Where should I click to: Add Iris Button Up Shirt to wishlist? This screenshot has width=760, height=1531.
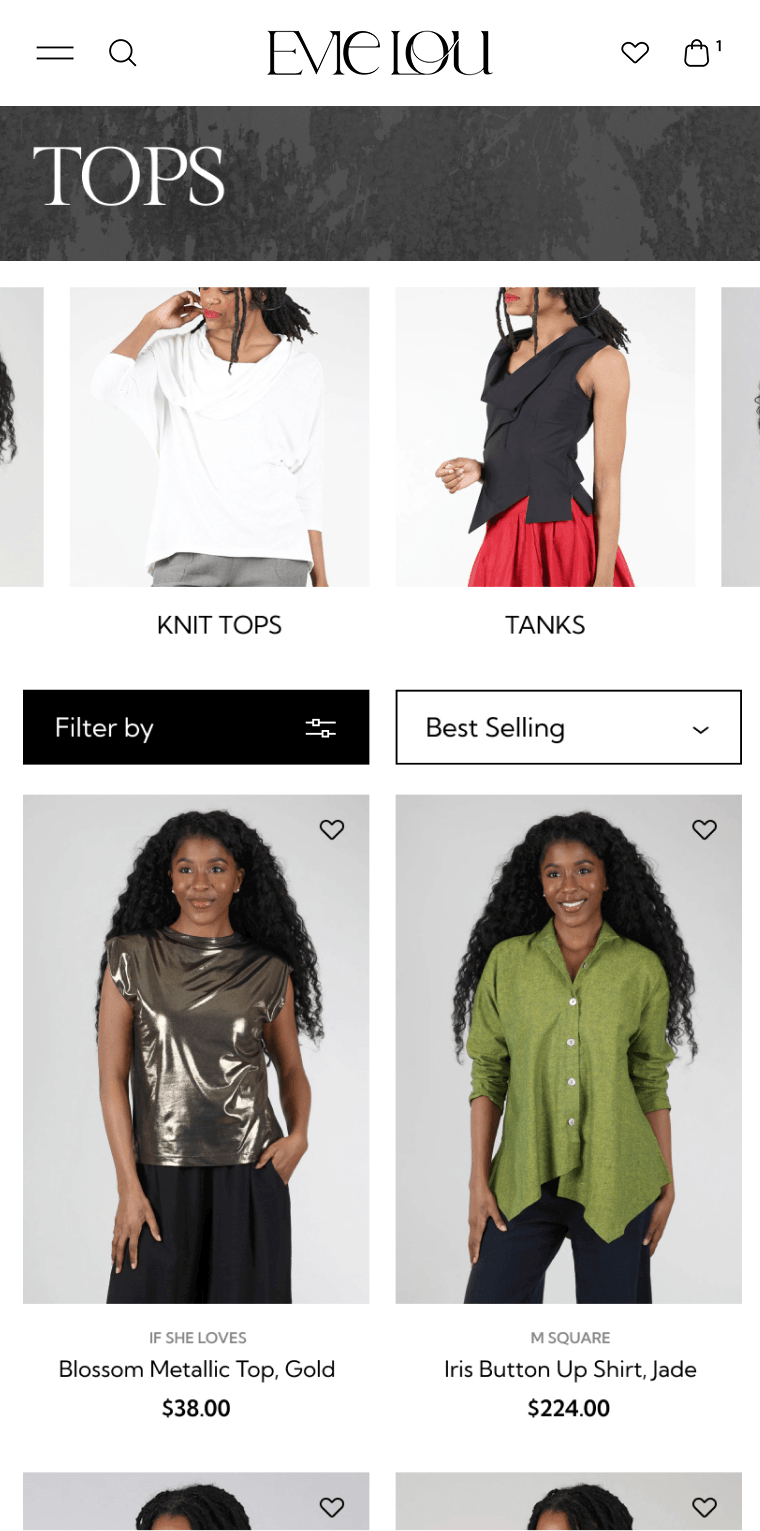(x=705, y=829)
